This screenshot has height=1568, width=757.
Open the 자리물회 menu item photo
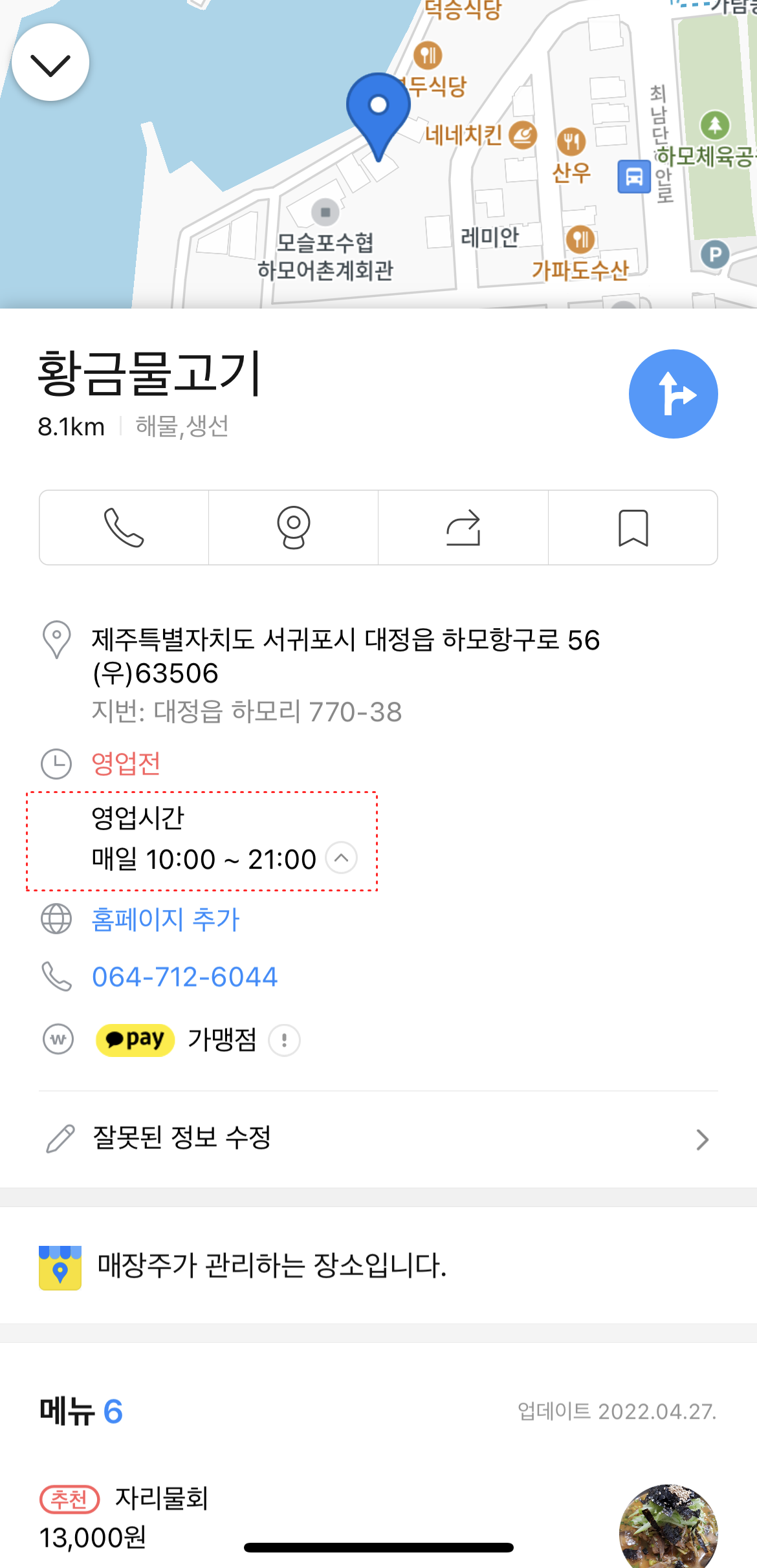coord(668,1525)
